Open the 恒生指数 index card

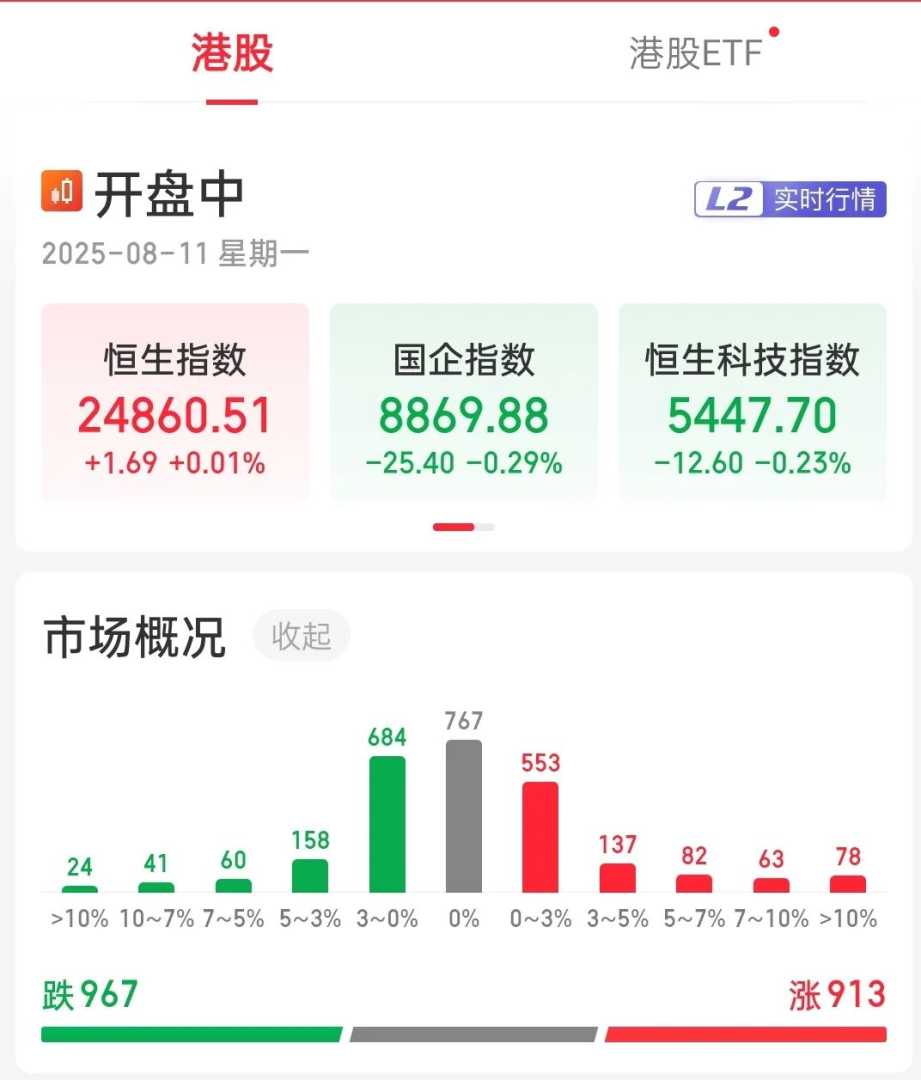click(x=175, y=402)
